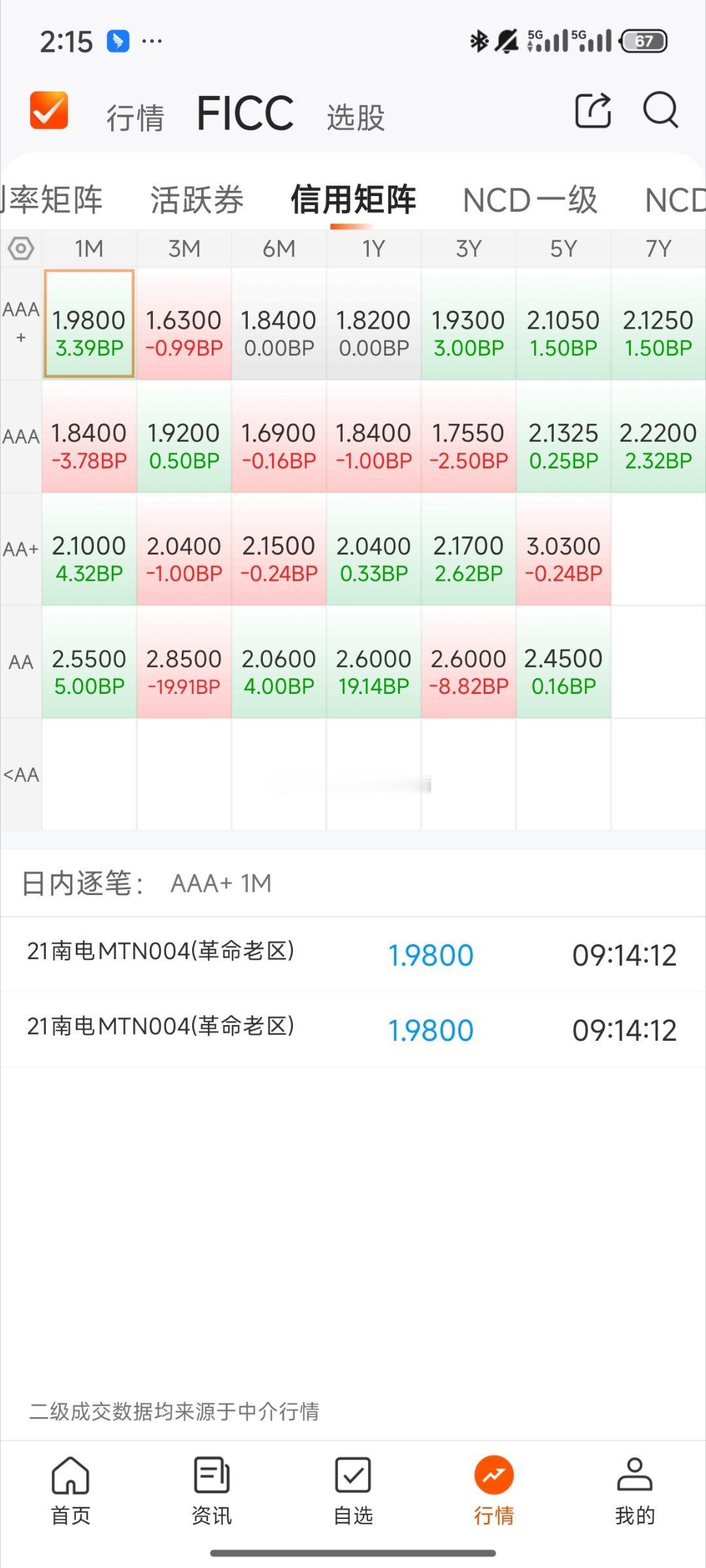
Task: Tap the share icon in the header
Action: (593, 110)
